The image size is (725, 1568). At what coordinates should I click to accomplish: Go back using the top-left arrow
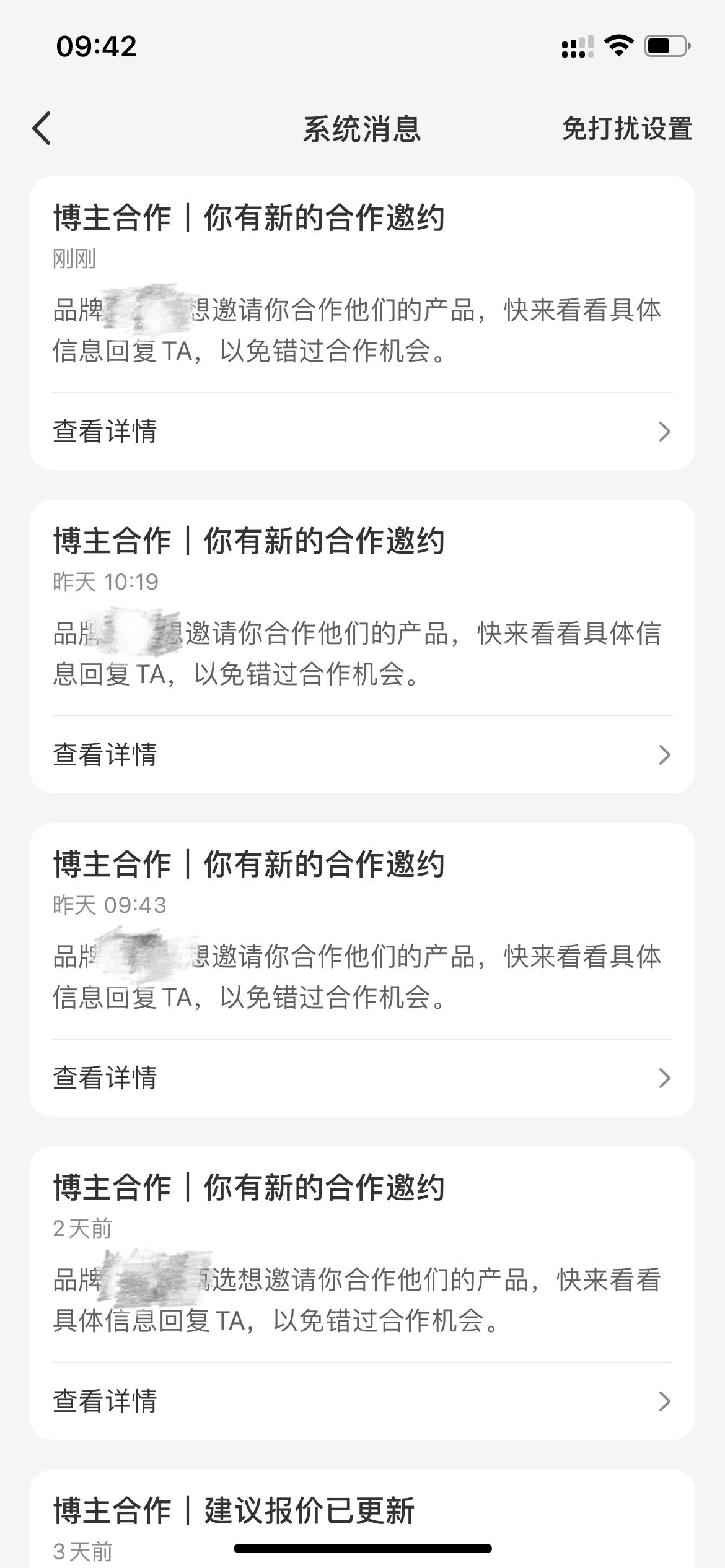pyautogui.click(x=42, y=129)
